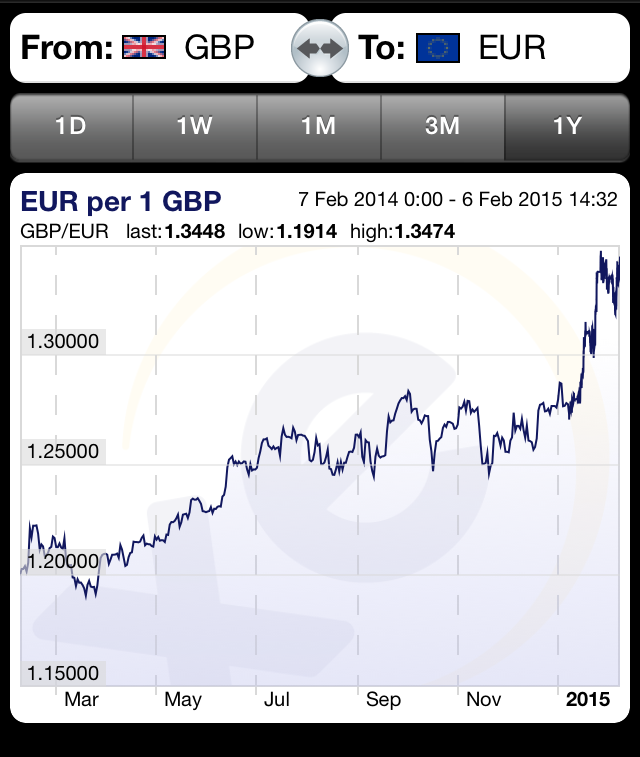
Task: Switch to the 3M range
Action: [x=443, y=127]
